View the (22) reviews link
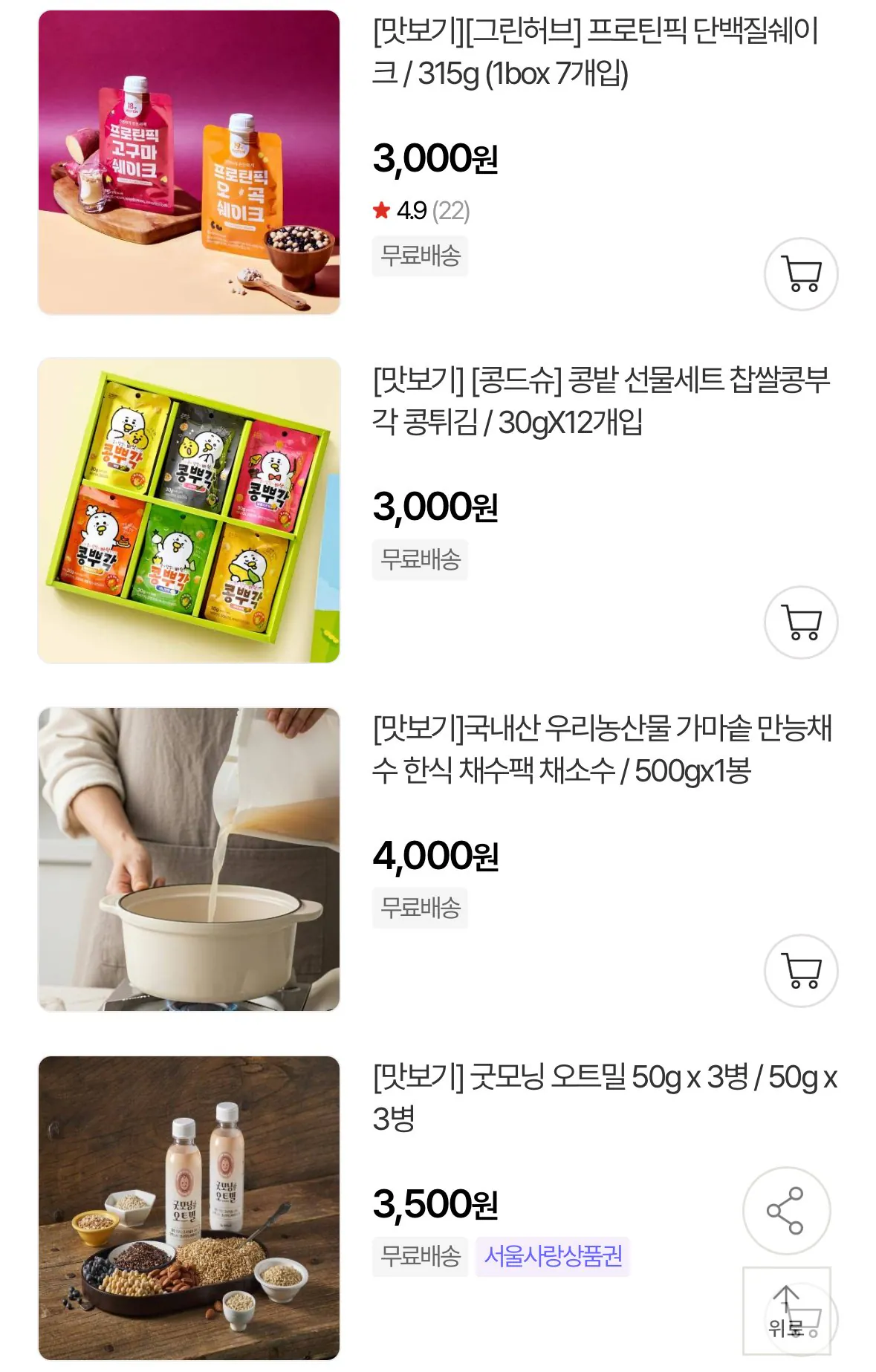 click(x=452, y=212)
